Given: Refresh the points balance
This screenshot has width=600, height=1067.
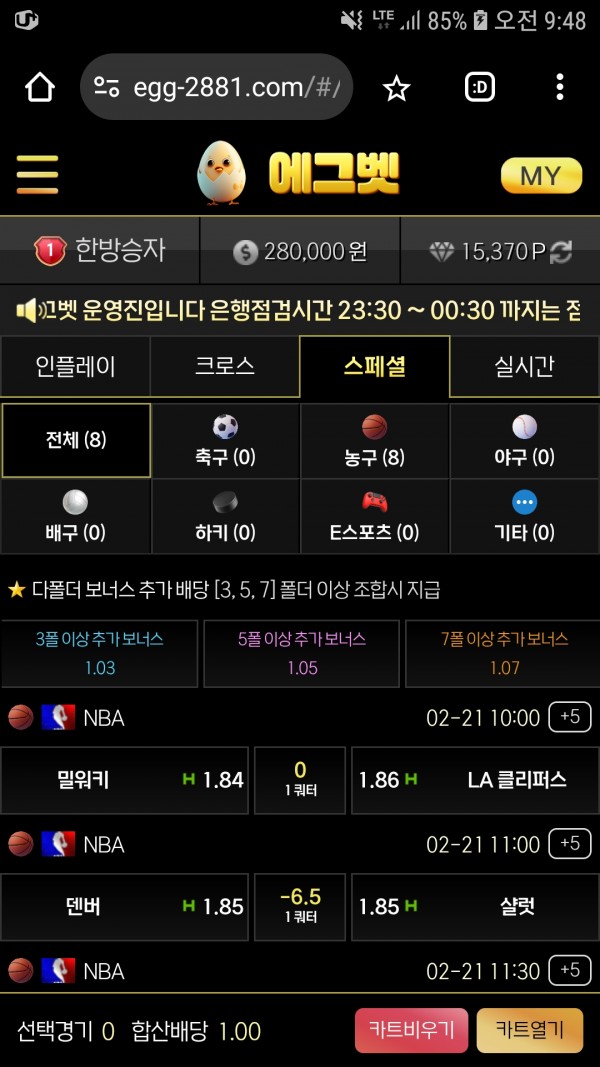Looking at the screenshot, I should [562, 252].
